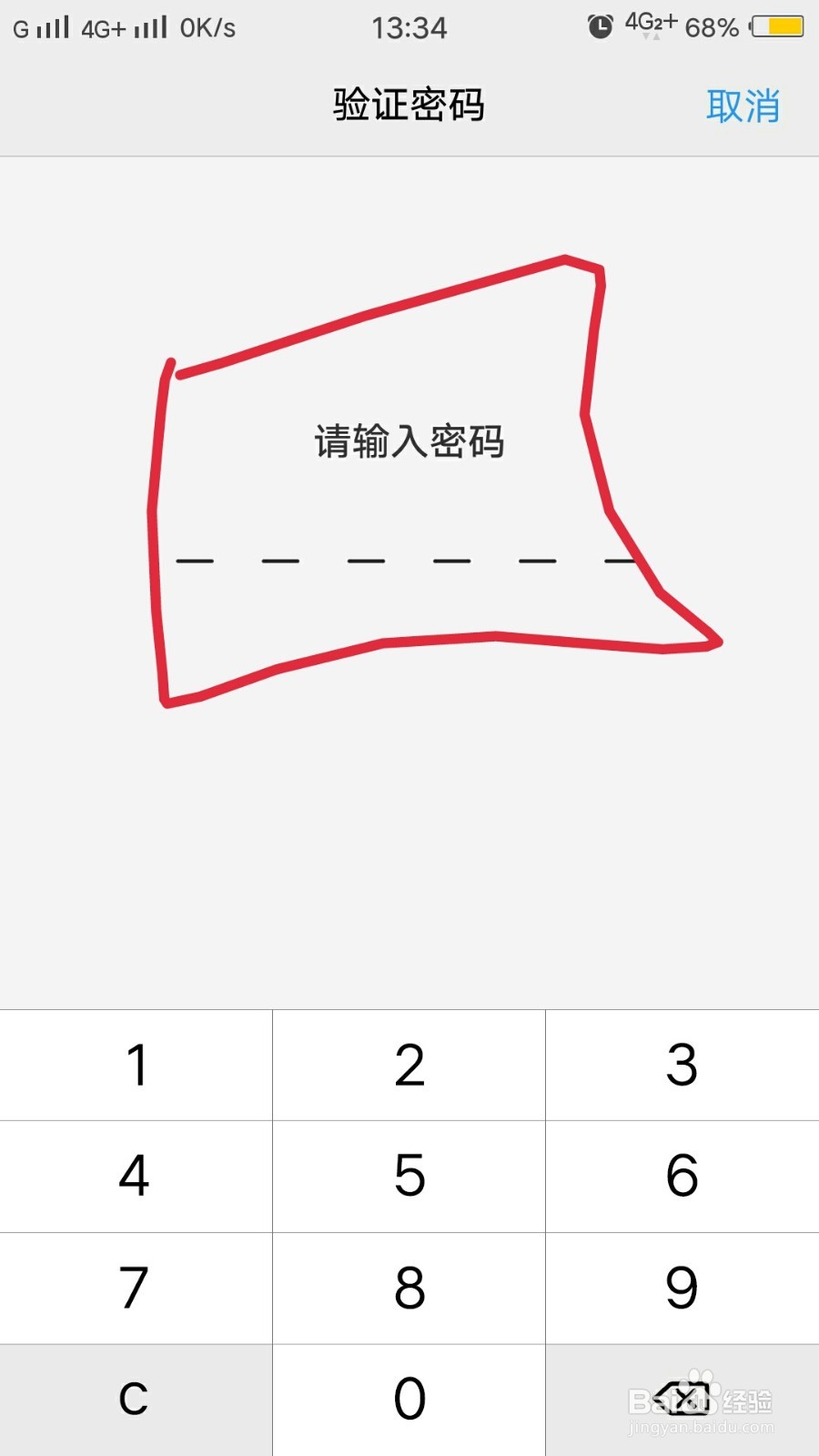Tap the 68% battery percentage display
Screen dimensions: 819x1456
[x=713, y=26]
